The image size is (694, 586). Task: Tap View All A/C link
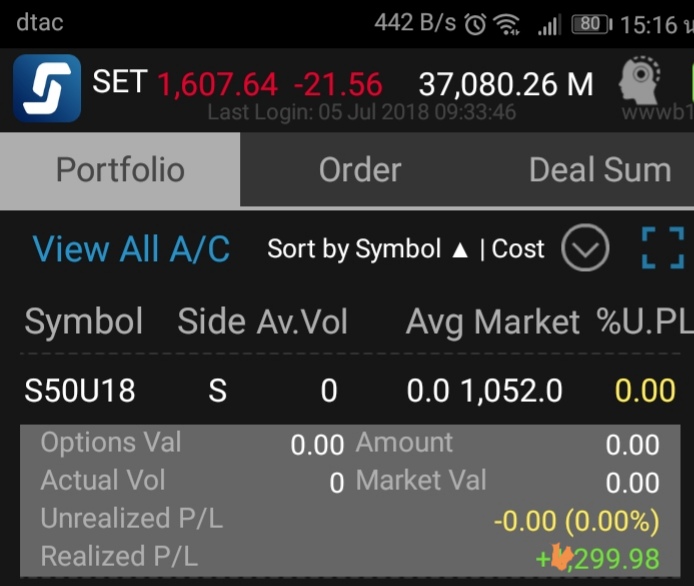131,249
